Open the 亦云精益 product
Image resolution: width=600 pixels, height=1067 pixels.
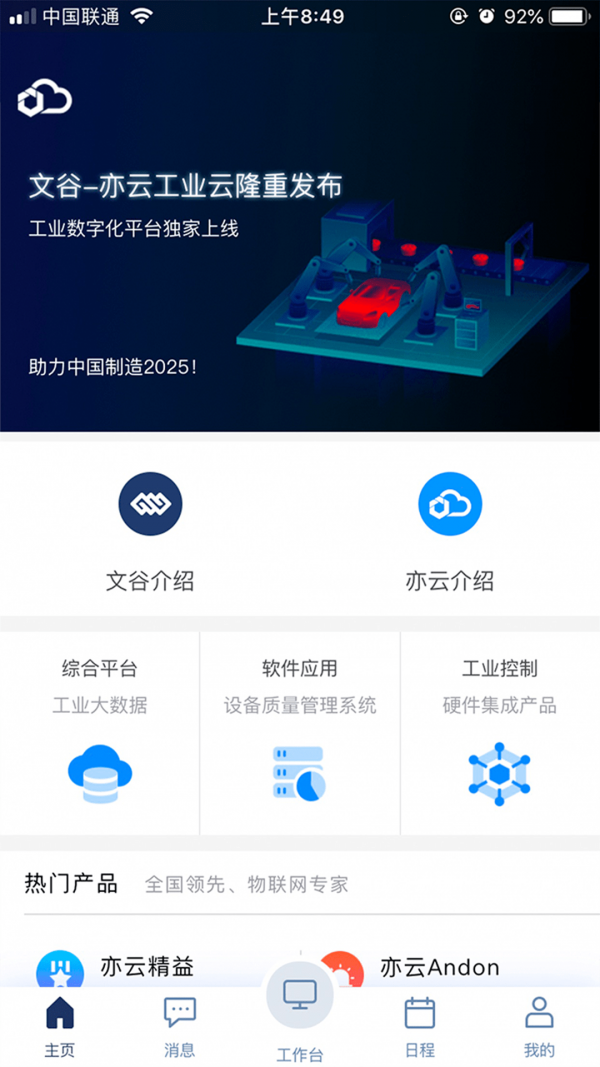click(146, 967)
